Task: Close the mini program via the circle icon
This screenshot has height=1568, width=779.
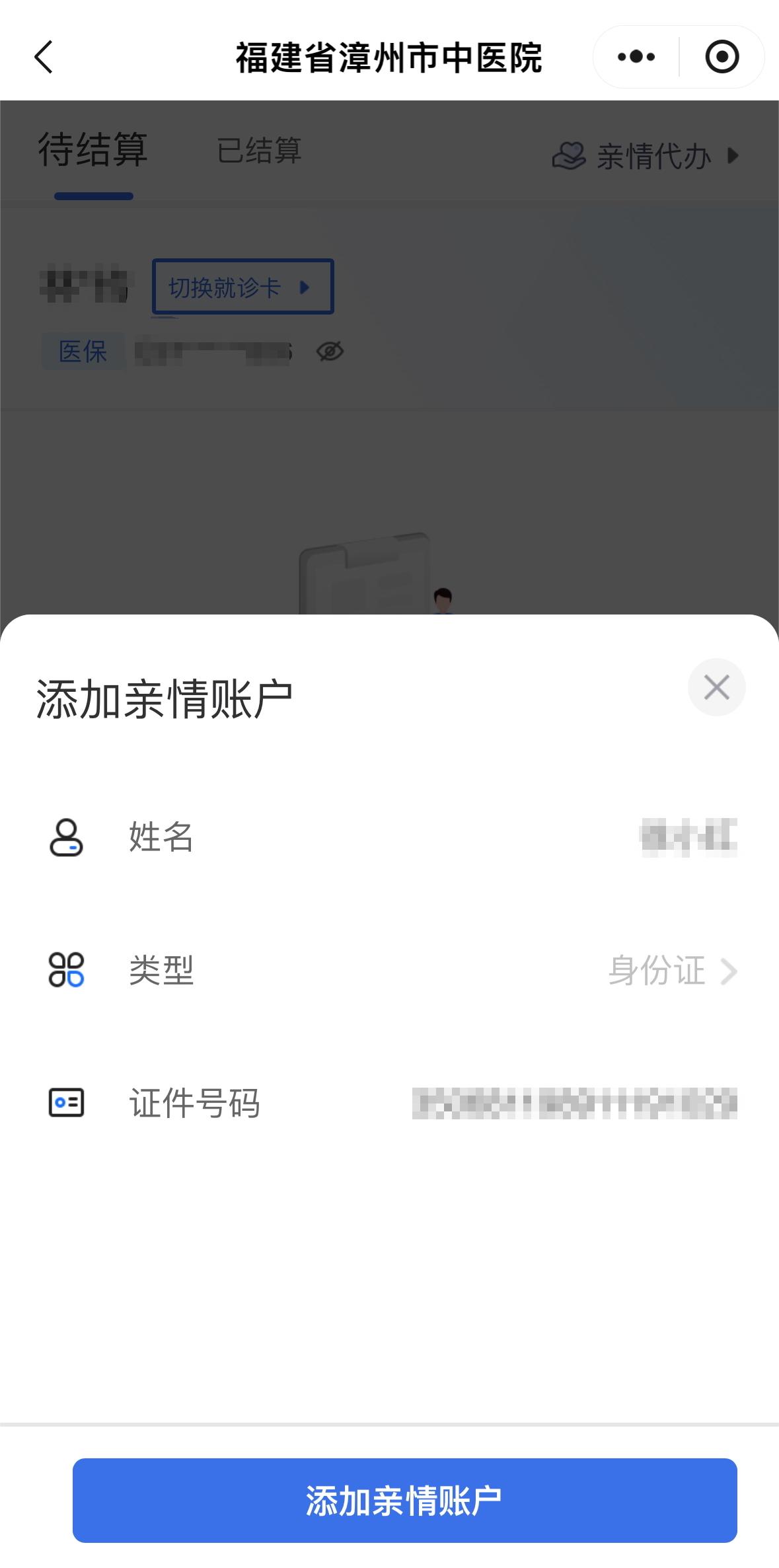Action: 722,57
